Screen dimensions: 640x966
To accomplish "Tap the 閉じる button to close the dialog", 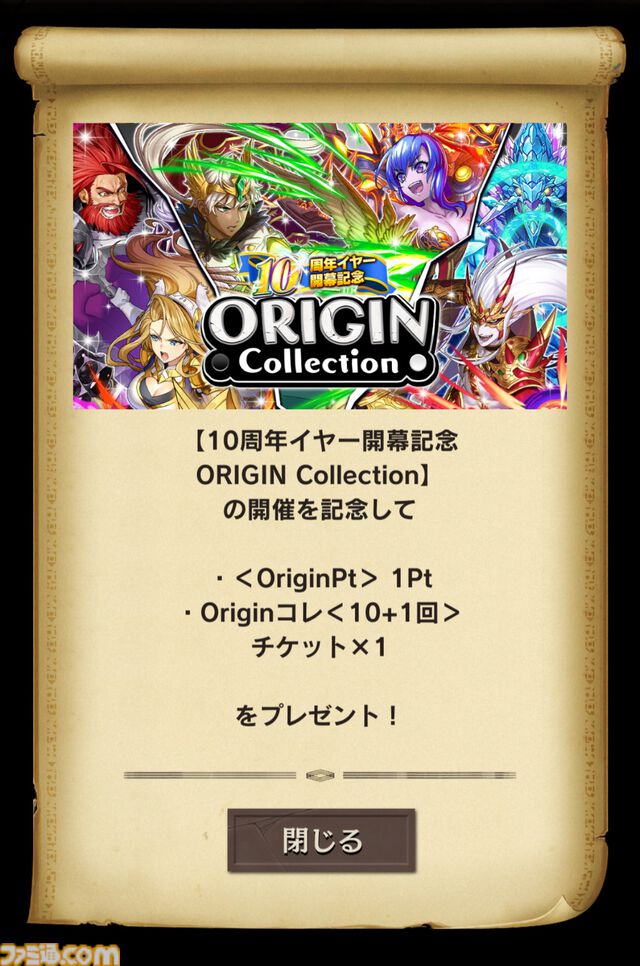I will [321, 840].
